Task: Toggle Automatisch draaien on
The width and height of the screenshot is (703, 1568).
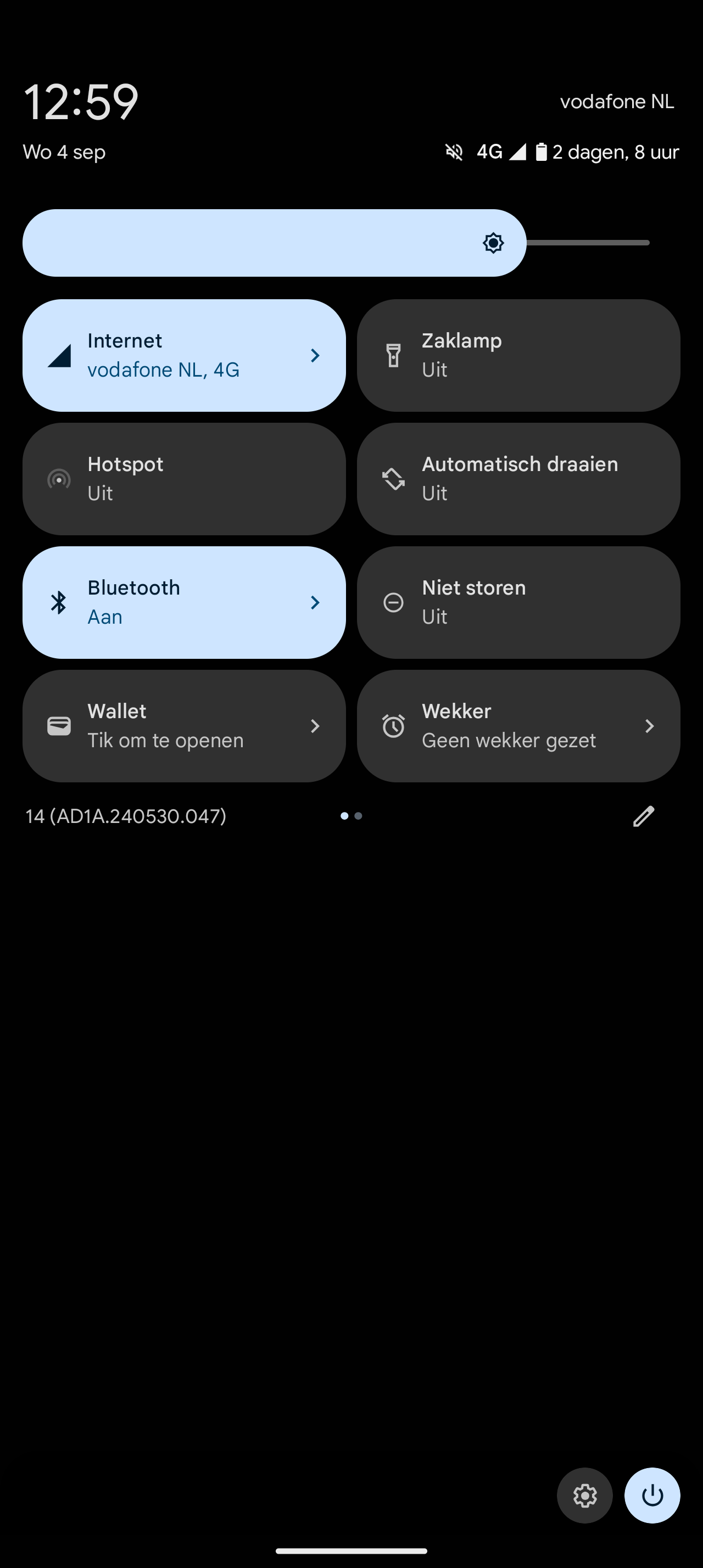Action: coord(518,479)
